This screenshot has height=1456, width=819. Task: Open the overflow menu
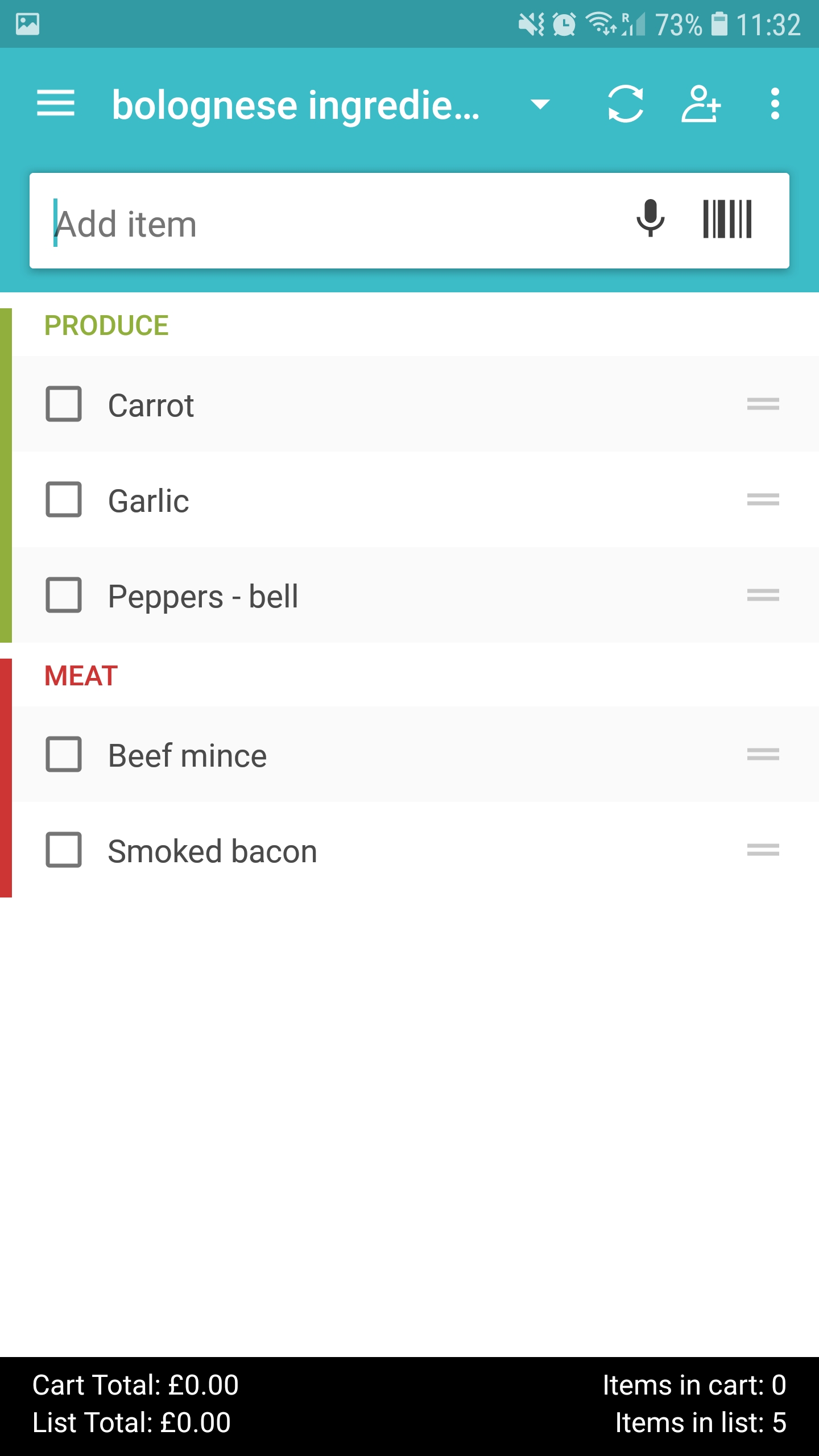pyautogui.click(x=775, y=104)
